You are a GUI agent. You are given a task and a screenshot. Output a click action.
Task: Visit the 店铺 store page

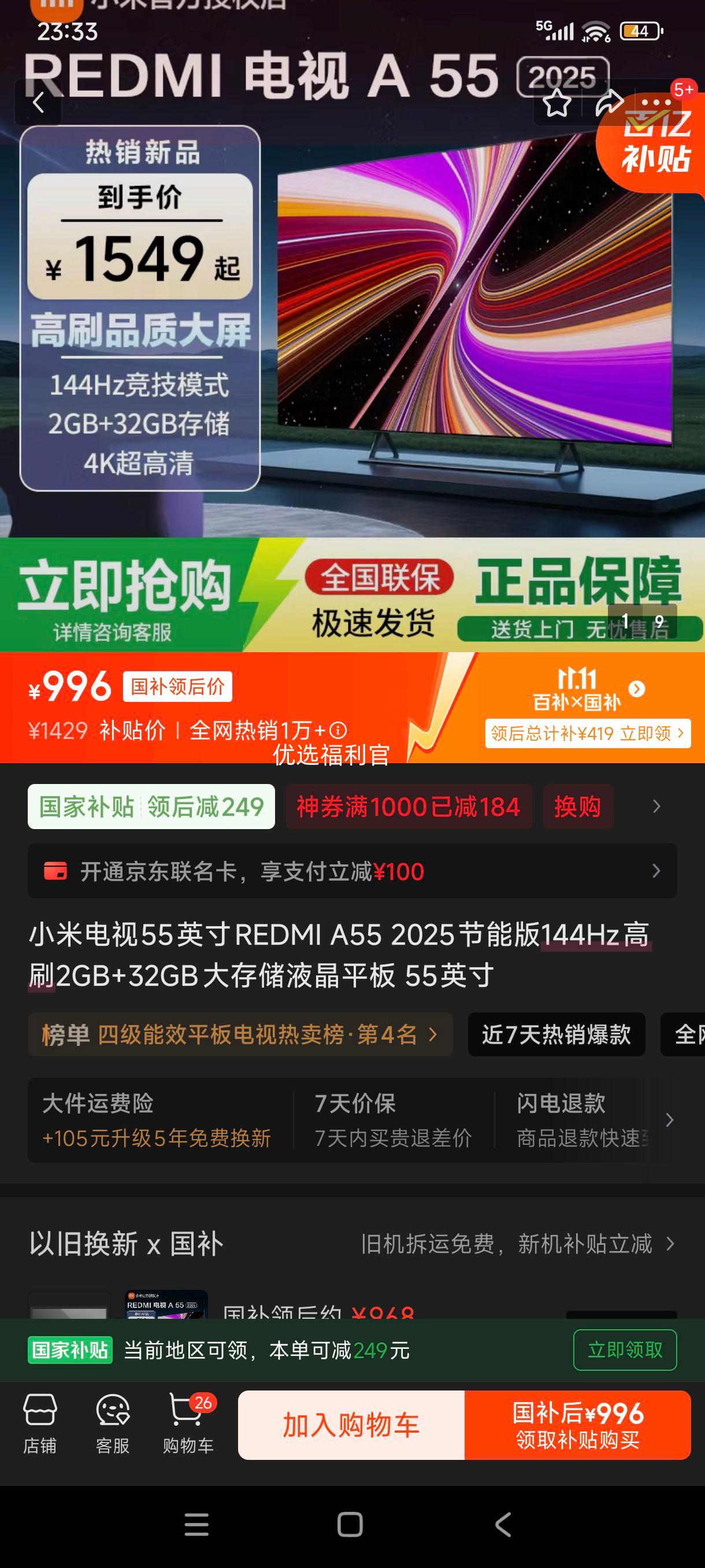coord(40,1425)
